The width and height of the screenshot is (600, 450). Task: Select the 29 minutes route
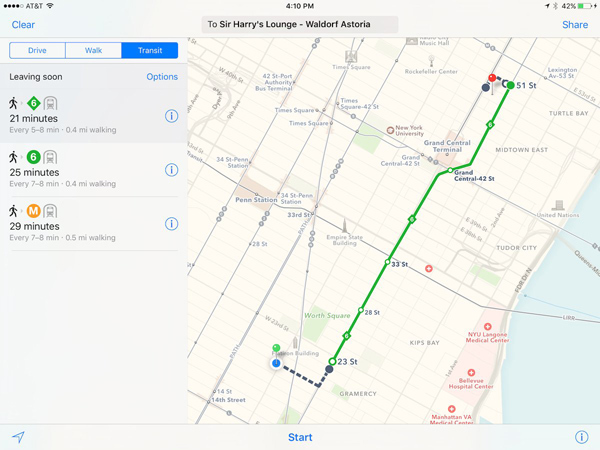80,224
